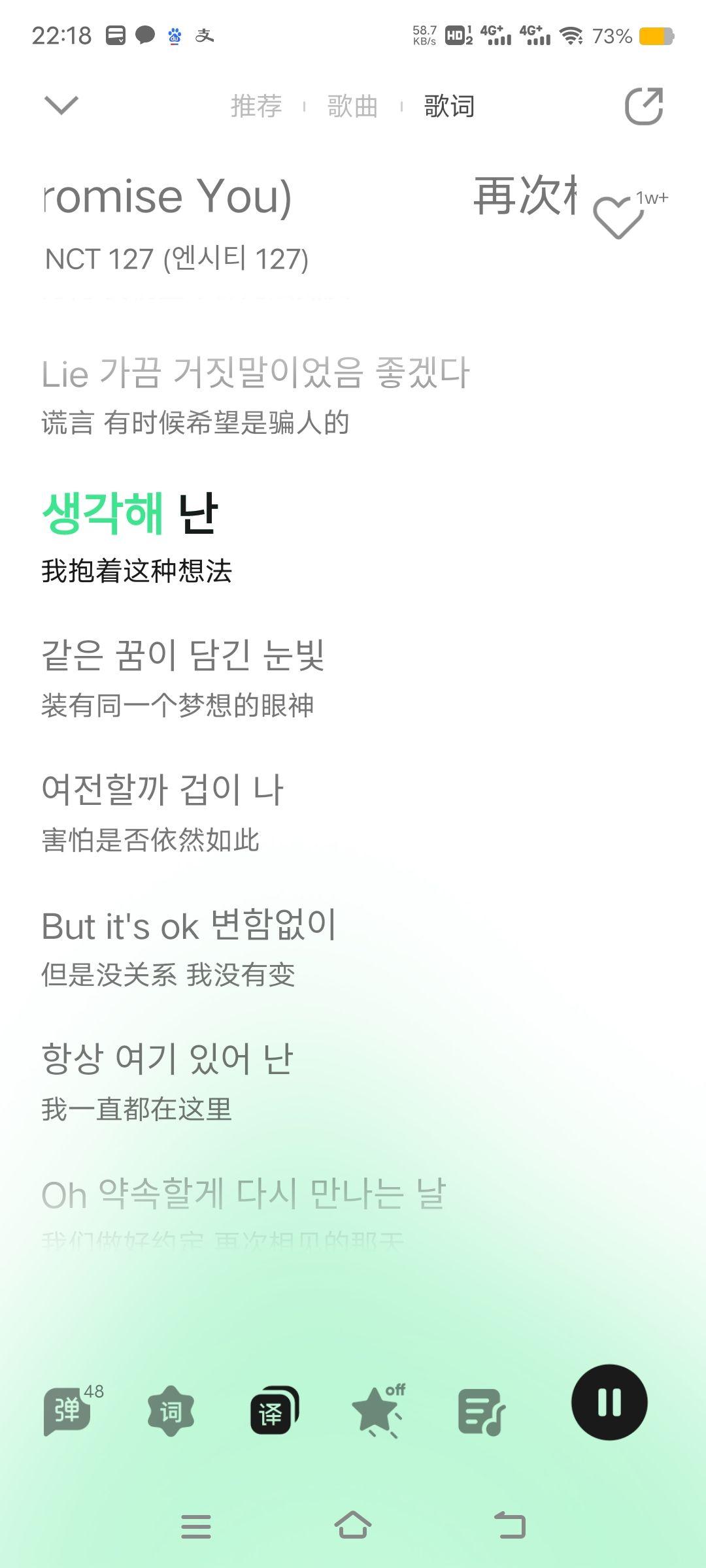Image resolution: width=706 pixels, height=1568 pixels.
Task: Open the 词 lyrics settings icon
Action: 171,1411
